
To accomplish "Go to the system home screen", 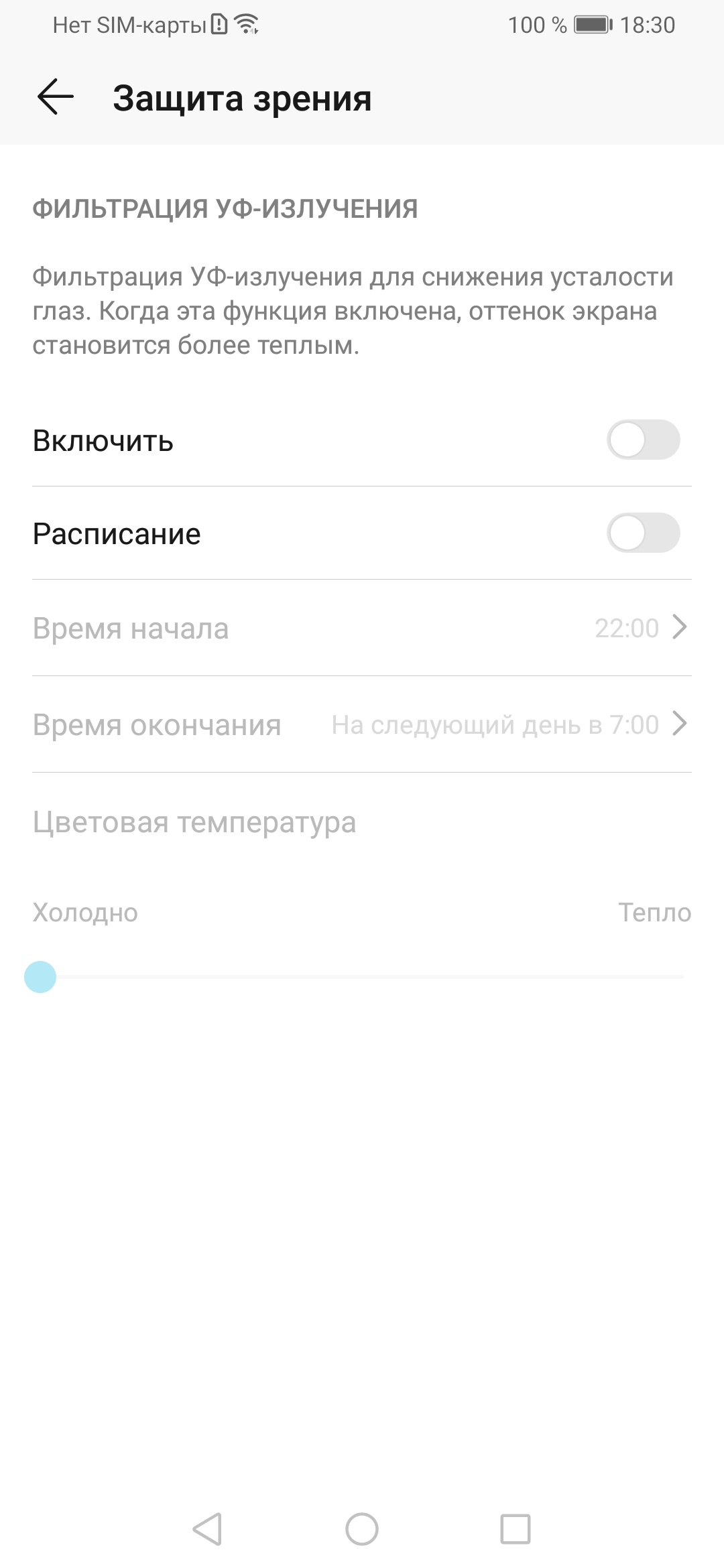I will point(362,1529).
